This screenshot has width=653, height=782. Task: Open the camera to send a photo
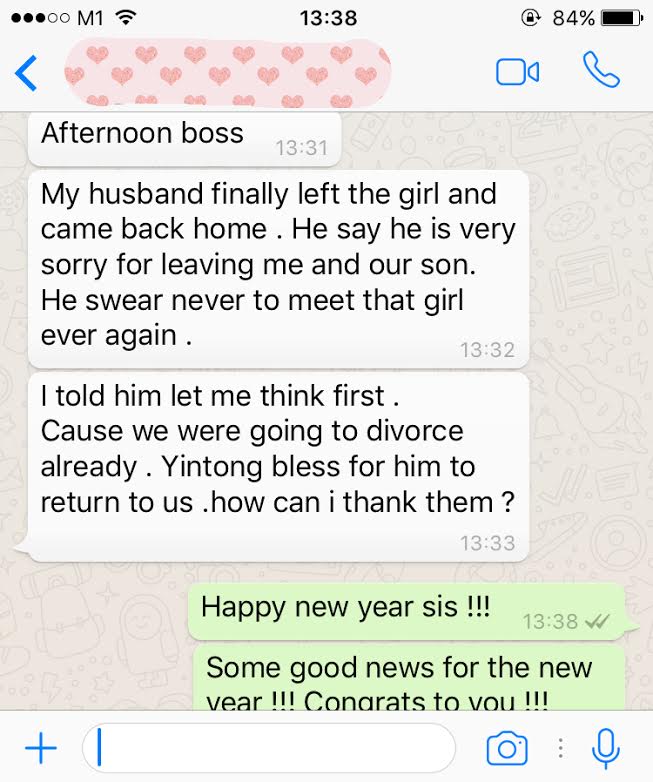coord(506,748)
